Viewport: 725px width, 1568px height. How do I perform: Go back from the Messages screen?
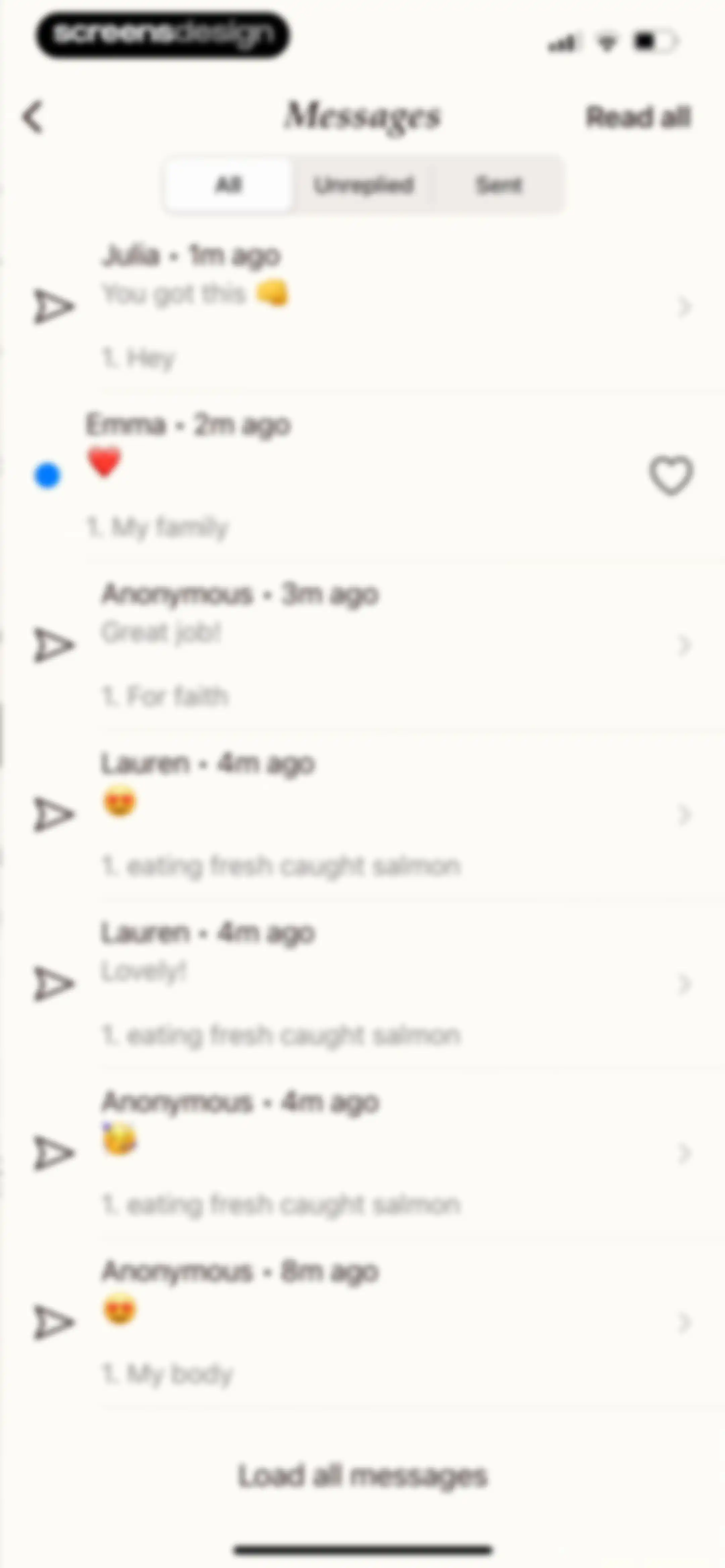click(x=33, y=116)
